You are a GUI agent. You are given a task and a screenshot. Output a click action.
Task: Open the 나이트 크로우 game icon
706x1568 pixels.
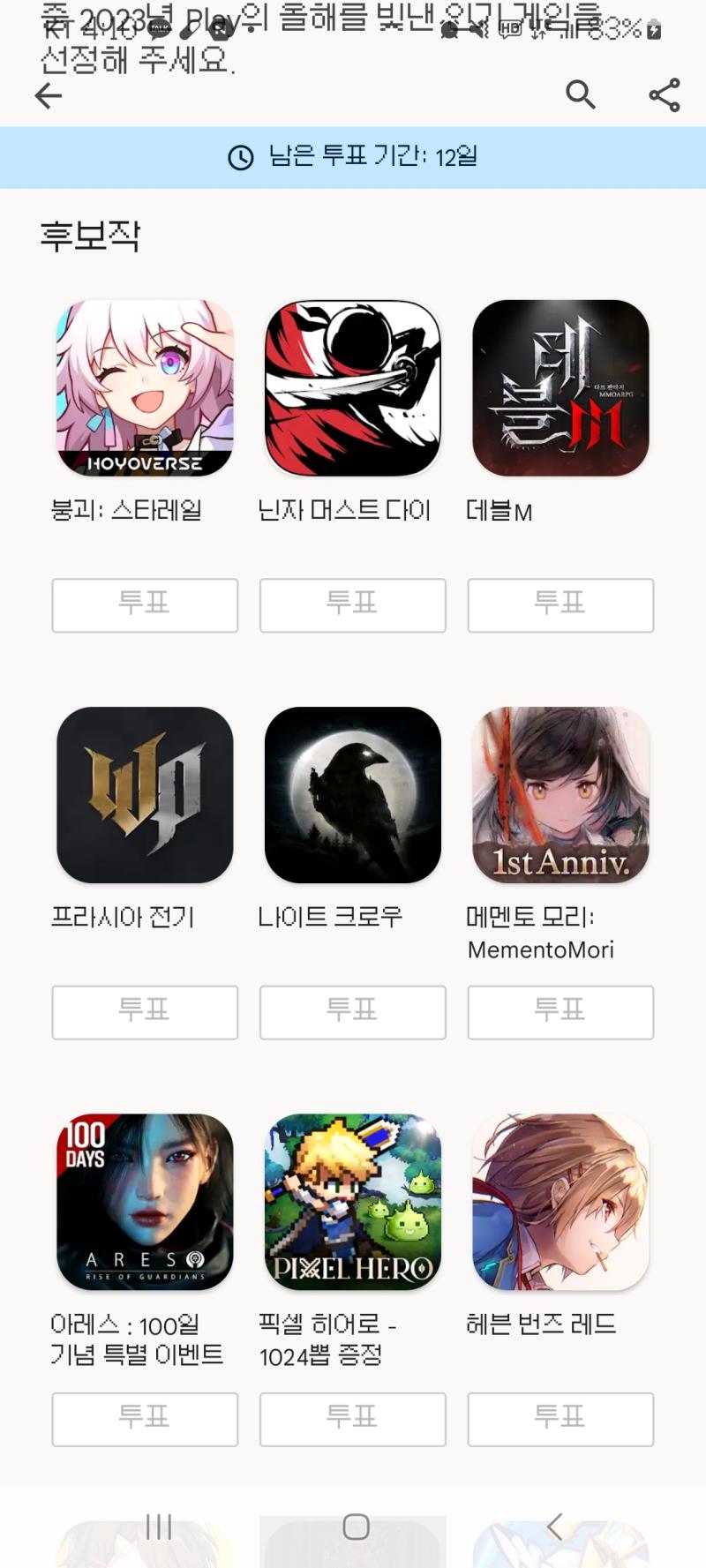click(x=353, y=795)
